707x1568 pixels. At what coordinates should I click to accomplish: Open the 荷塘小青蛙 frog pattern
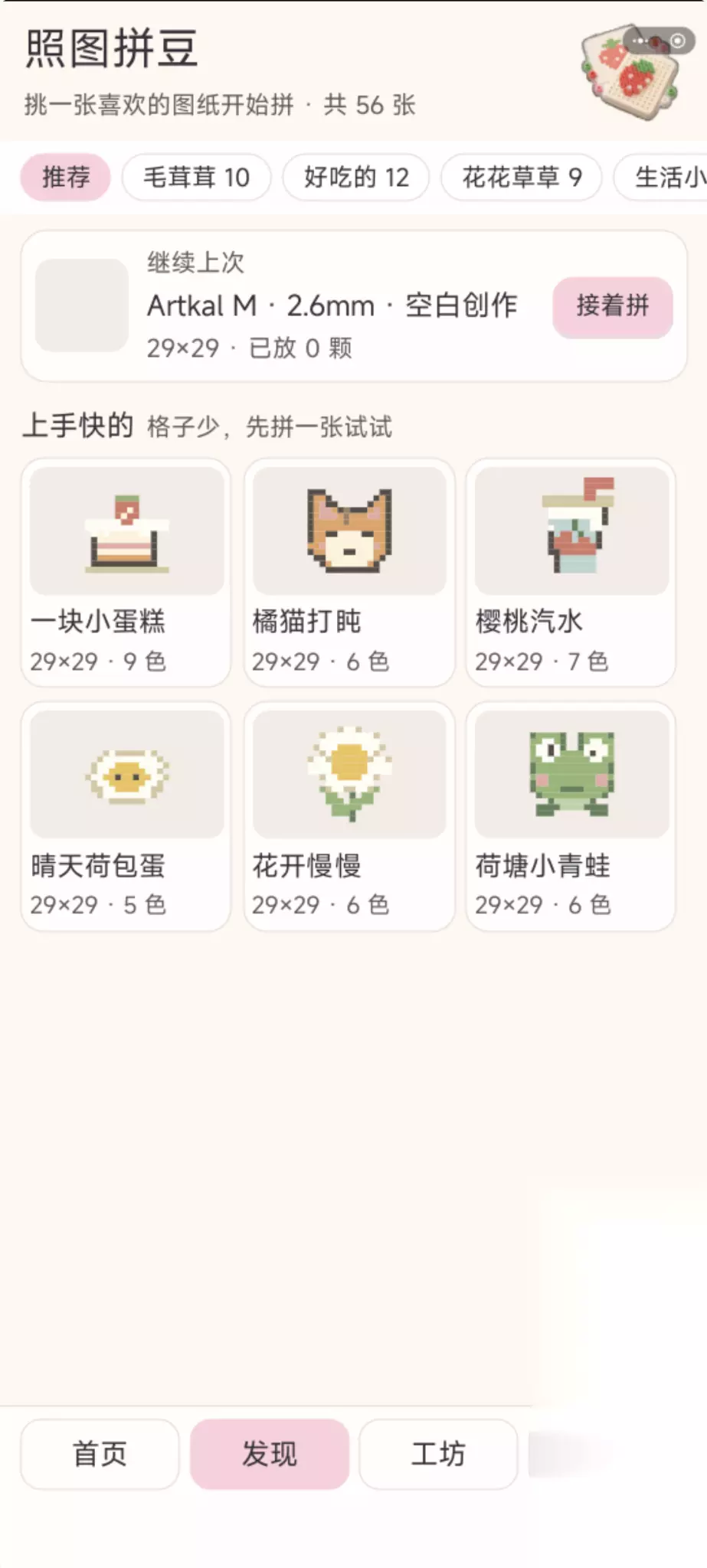[571, 817]
